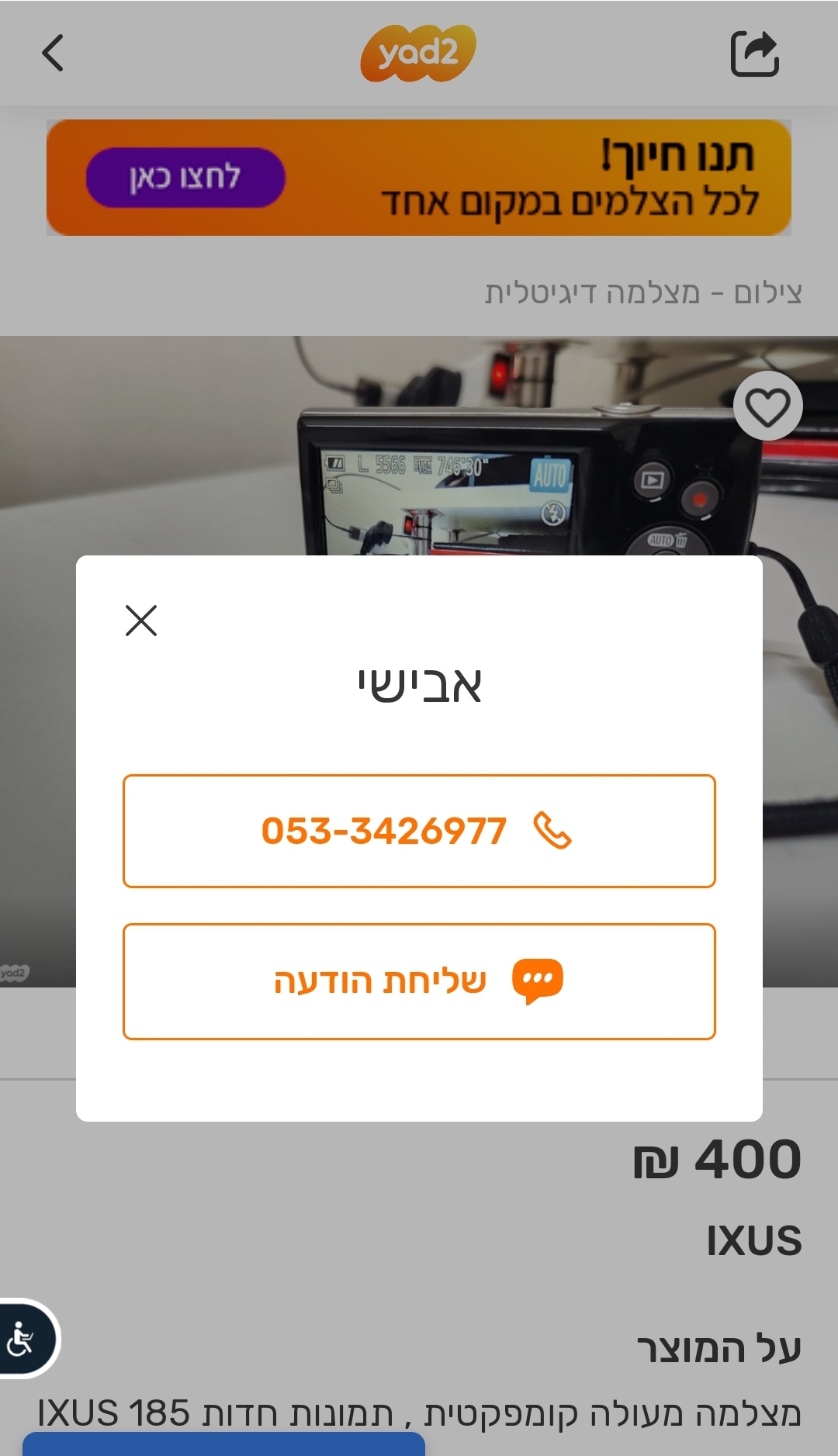Image resolution: width=838 pixels, height=1456 pixels.
Task: Open the accessibility menu
Action: pyautogui.click(x=23, y=1338)
